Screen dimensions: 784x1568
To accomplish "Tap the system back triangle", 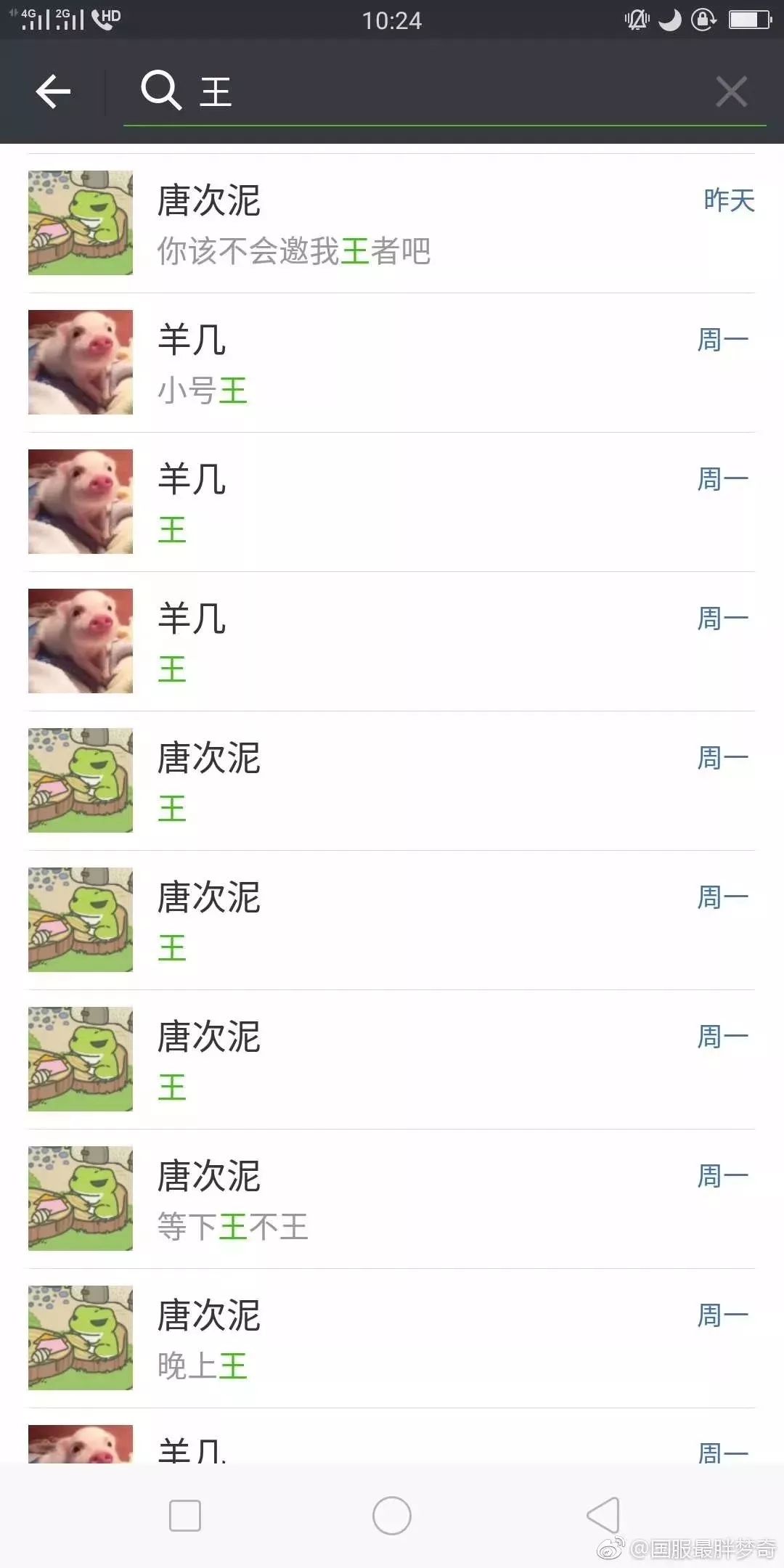I will pos(603,1516).
